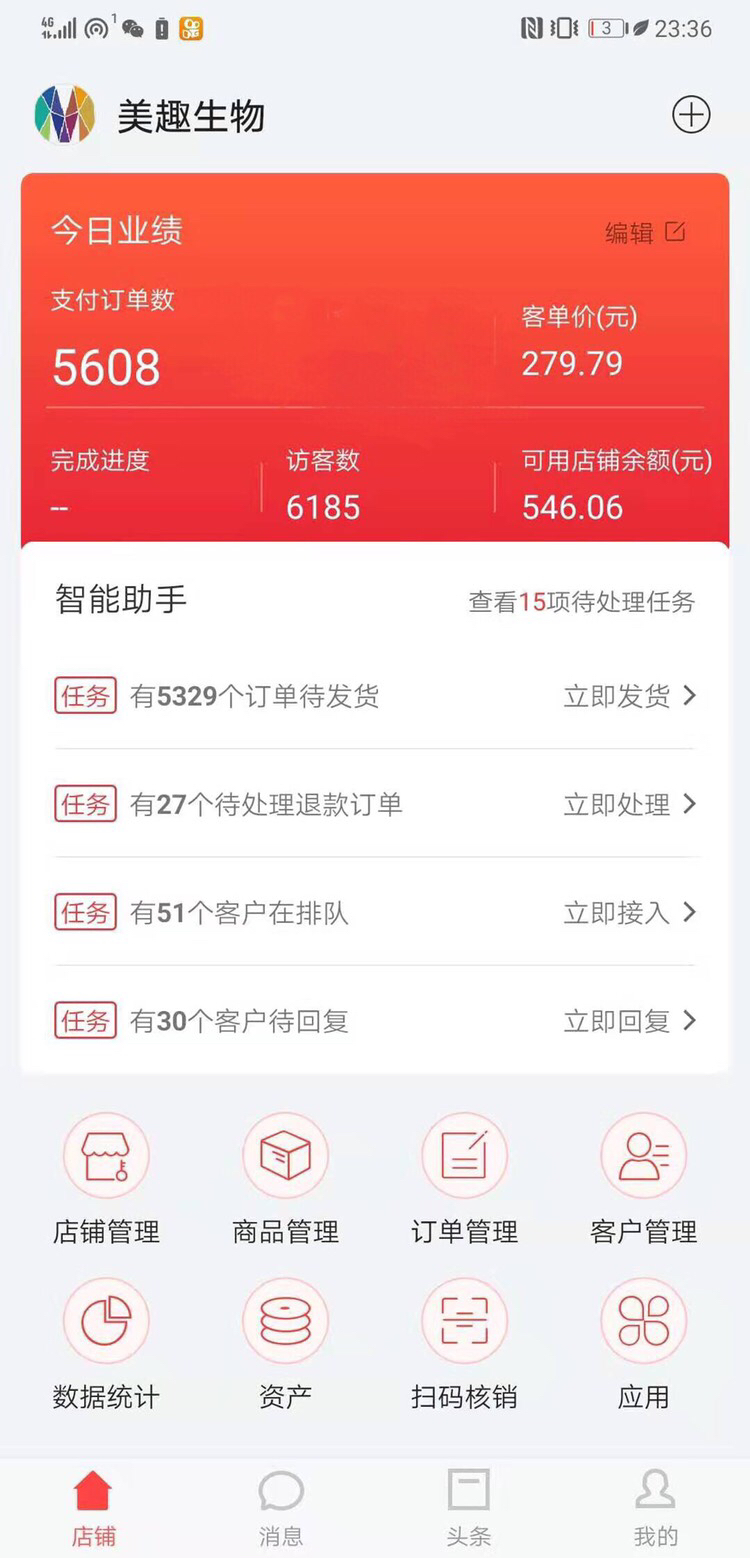
Task: View the 15 pending tasks link
Action: (x=581, y=601)
